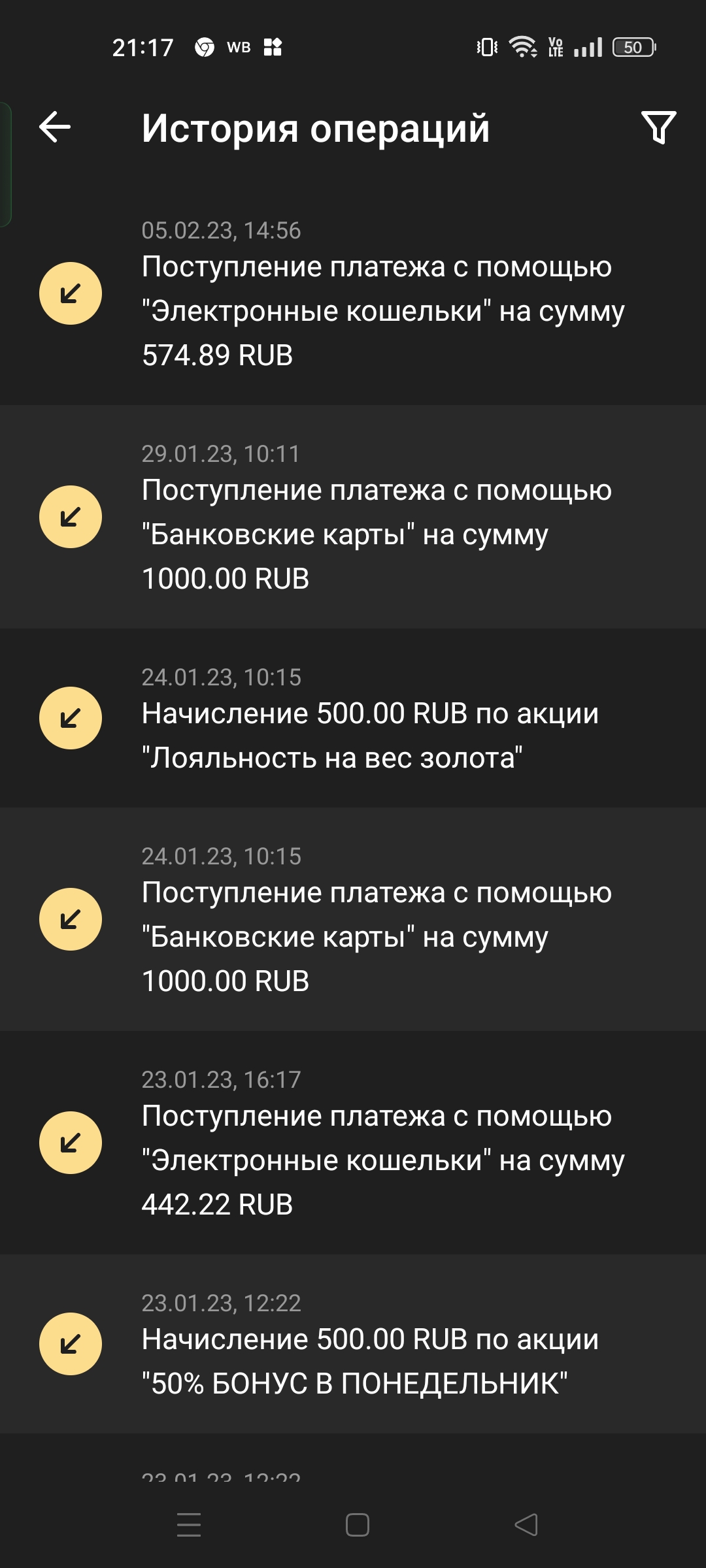The image size is (706, 1568).
Task: Open the operations filter funnel icon
Action: coord(658,127)
